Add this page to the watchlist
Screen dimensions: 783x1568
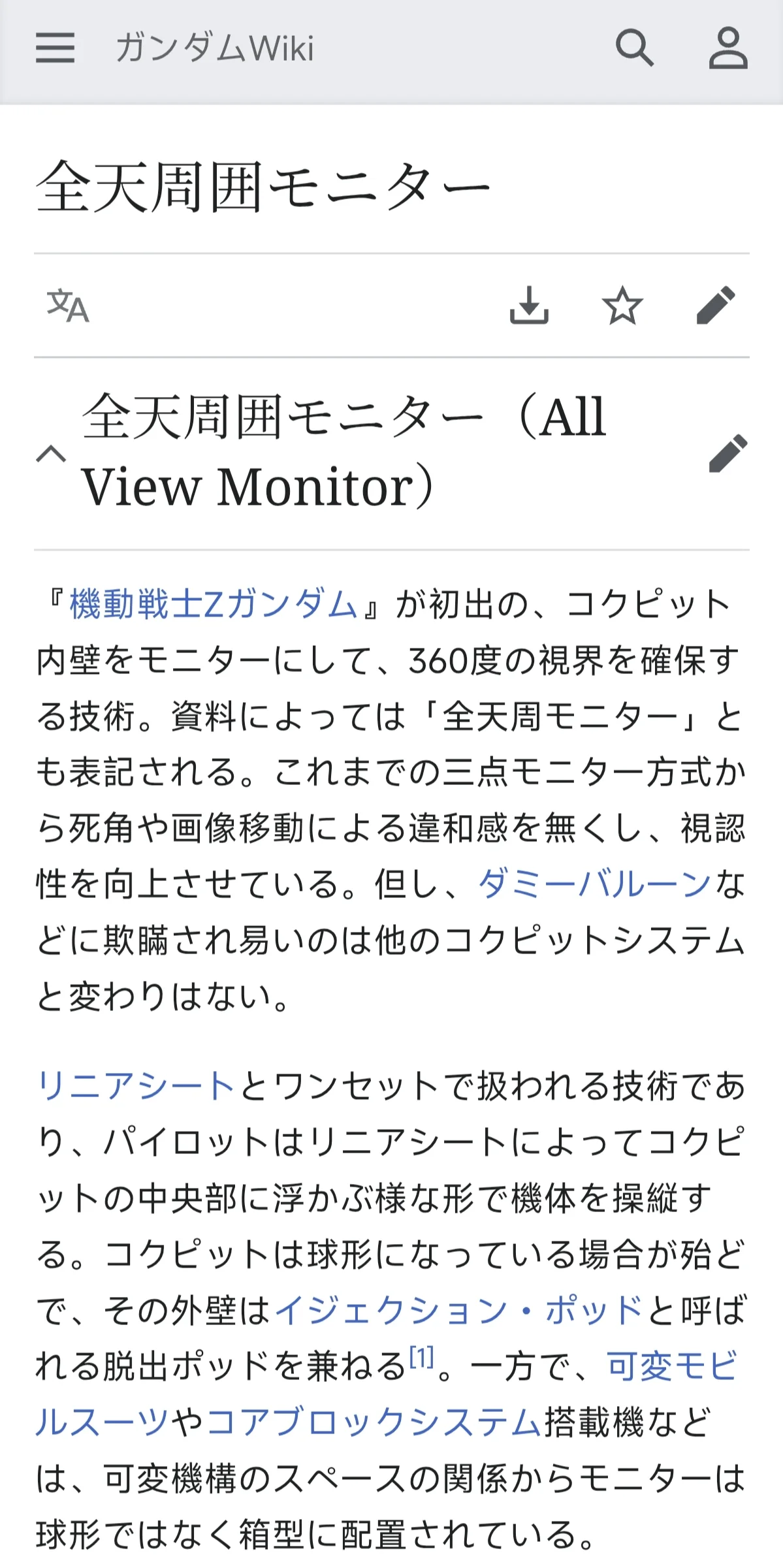(622, 306)
